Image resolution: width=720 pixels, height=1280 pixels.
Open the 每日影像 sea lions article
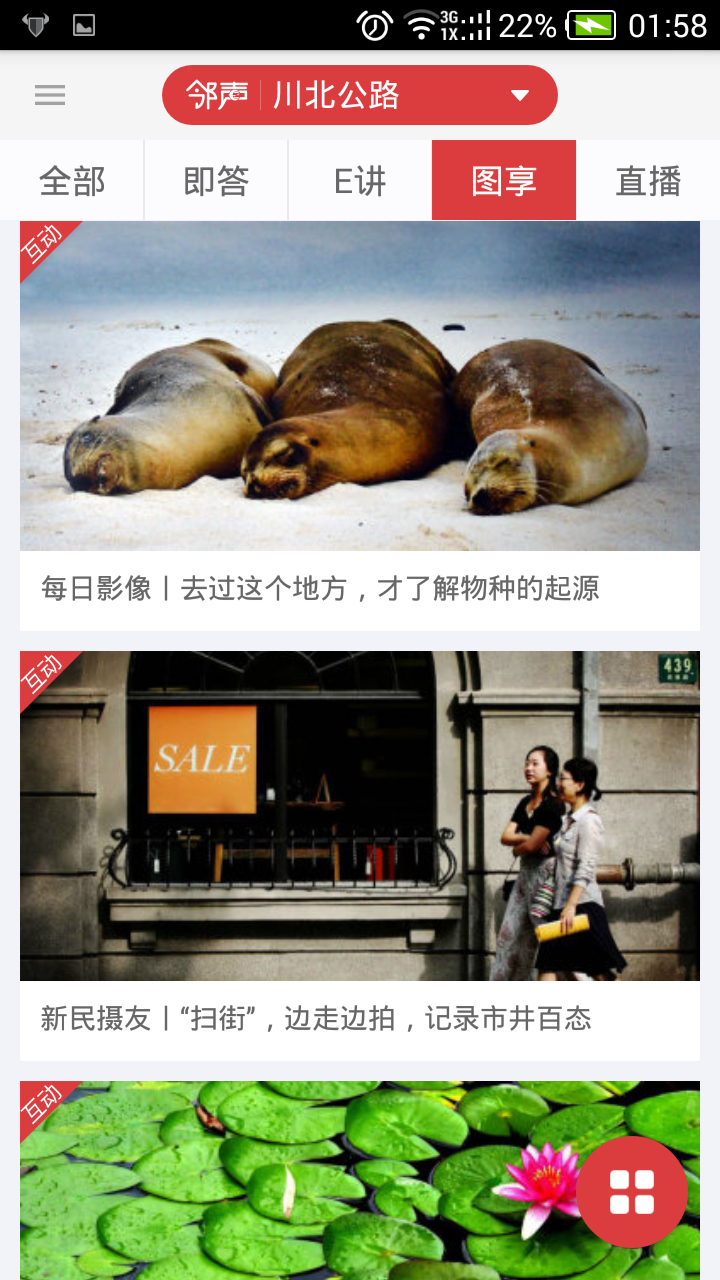pos(360,425)
